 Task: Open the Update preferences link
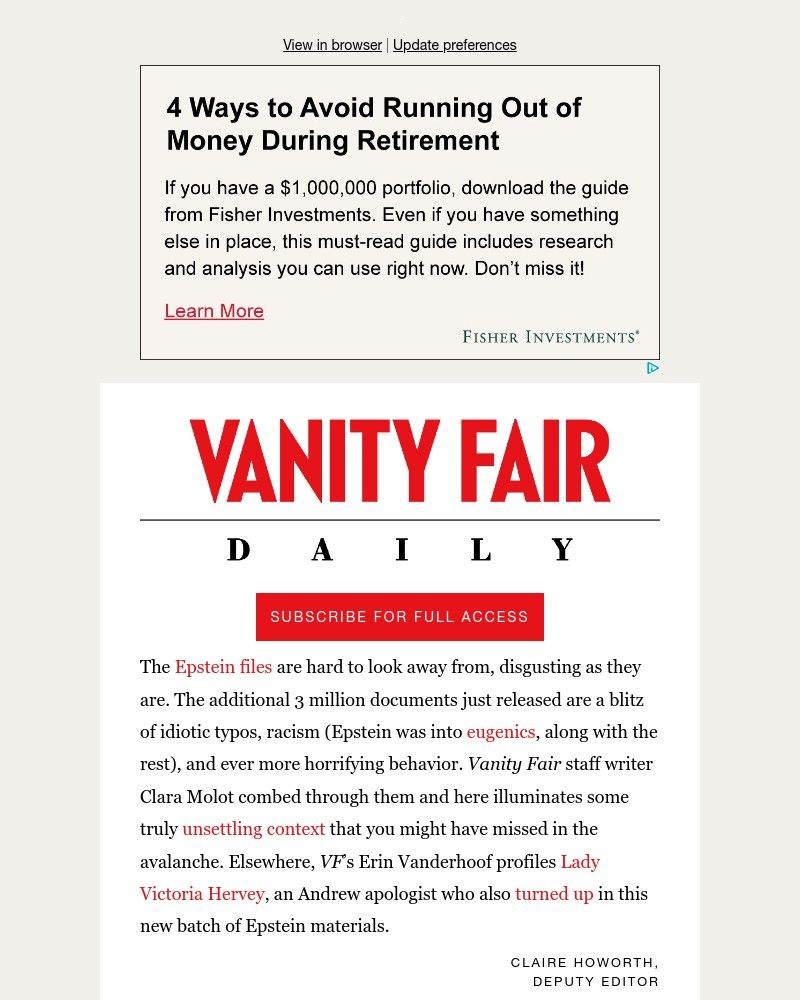tap(455, 45)
